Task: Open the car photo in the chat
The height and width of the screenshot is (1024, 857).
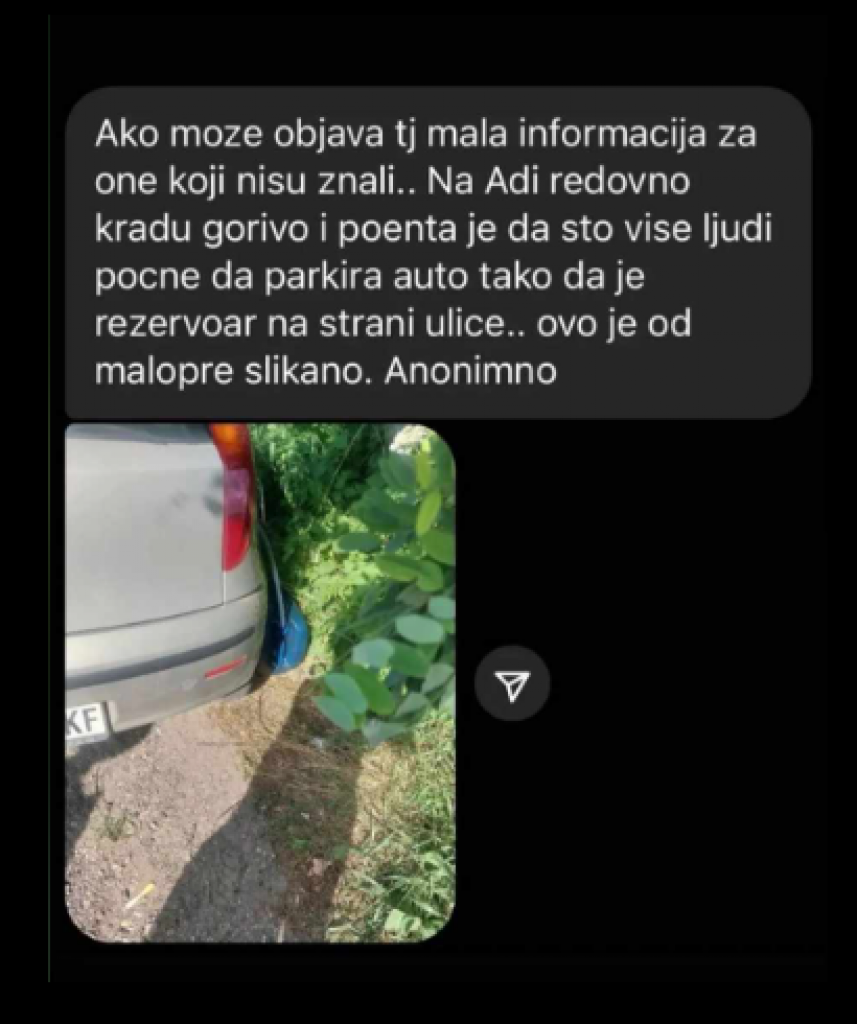Action: pos(260,682)
